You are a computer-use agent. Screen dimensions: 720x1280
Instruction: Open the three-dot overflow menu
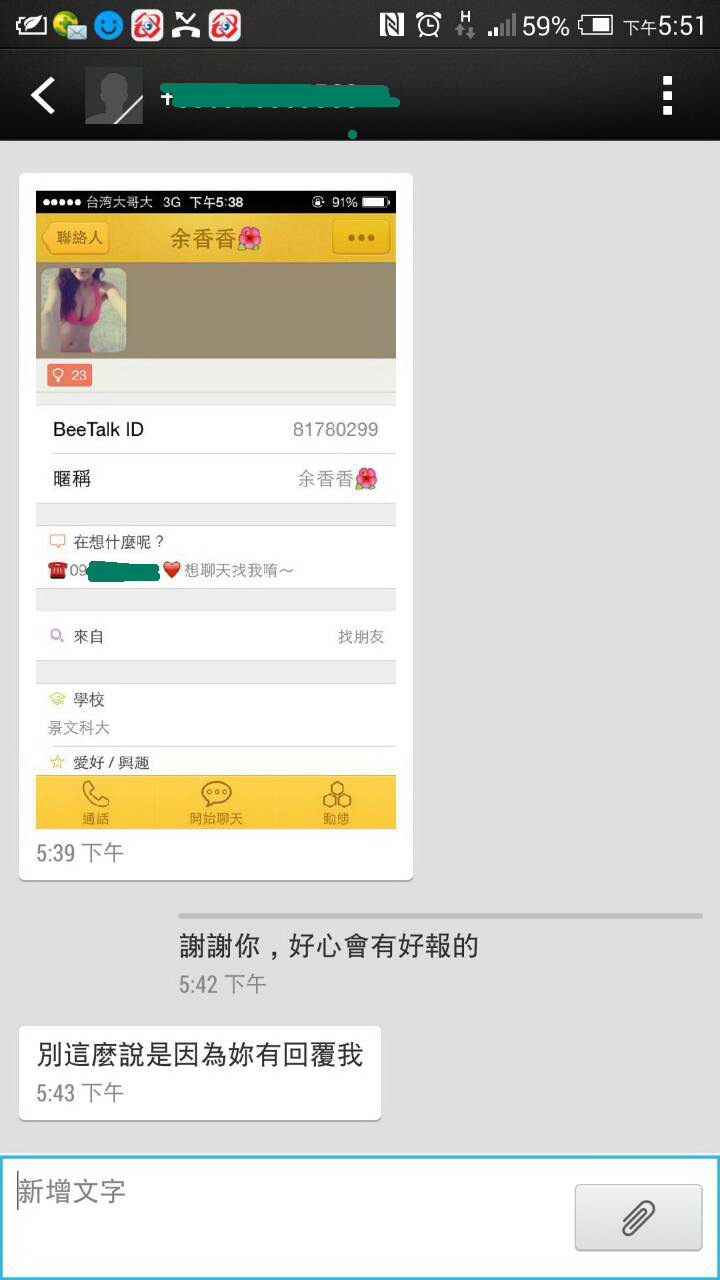(x=667, y=96)
